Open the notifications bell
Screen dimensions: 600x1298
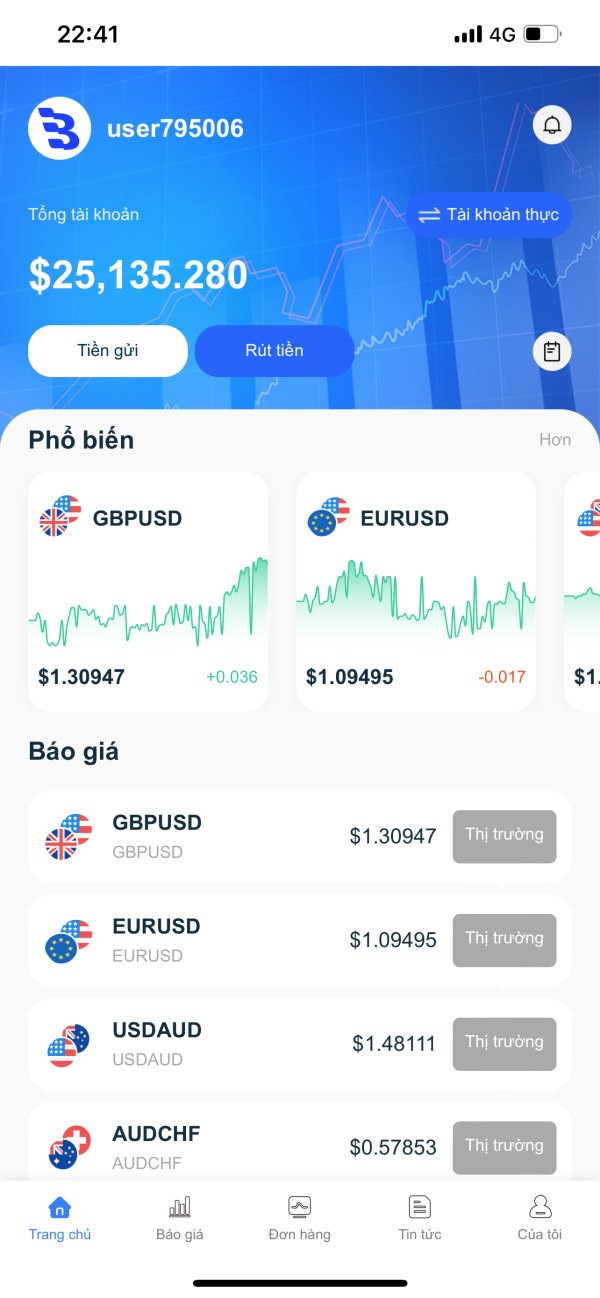(552, 125)
